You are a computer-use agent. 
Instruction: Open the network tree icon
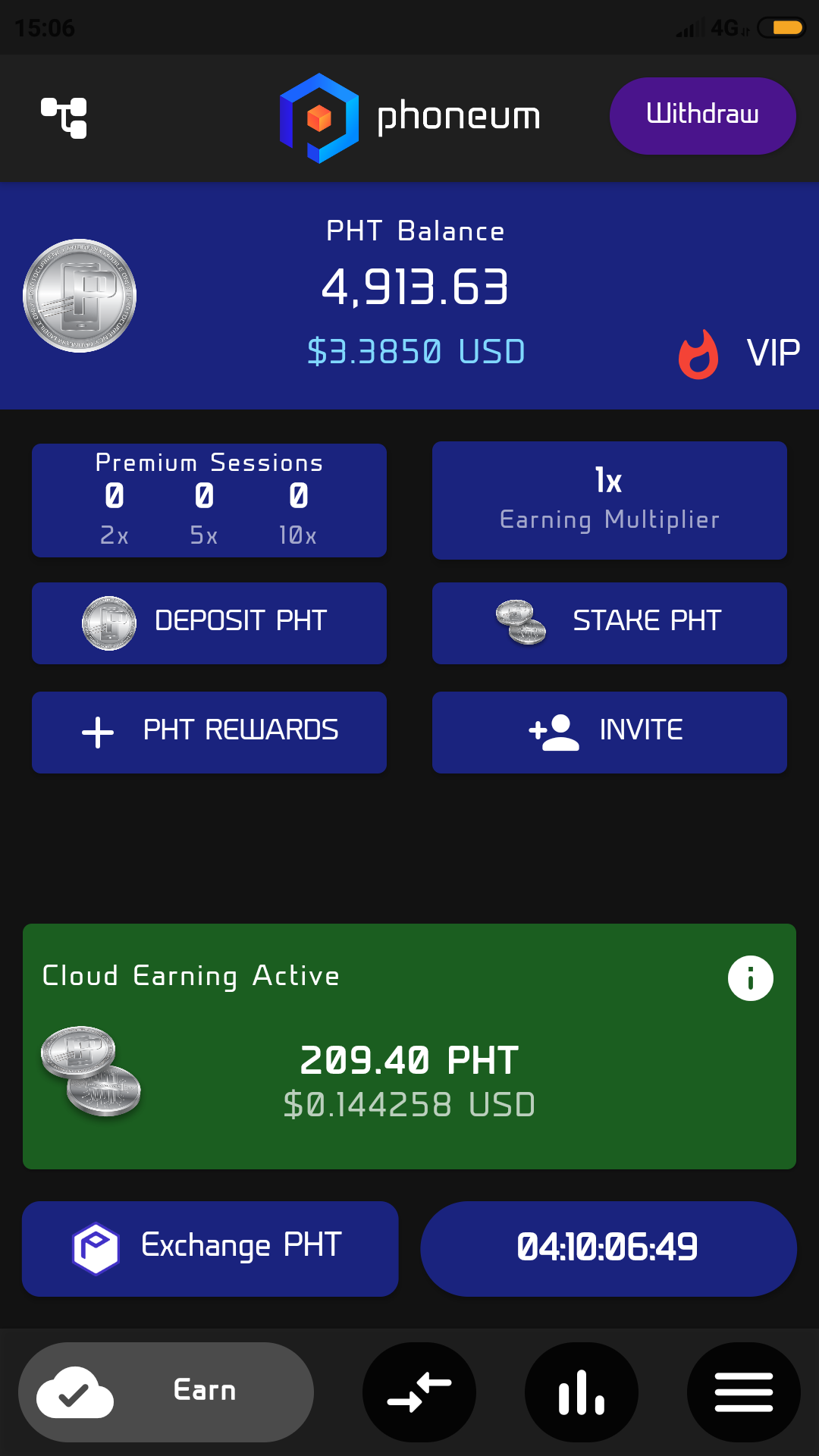[64, 118]
